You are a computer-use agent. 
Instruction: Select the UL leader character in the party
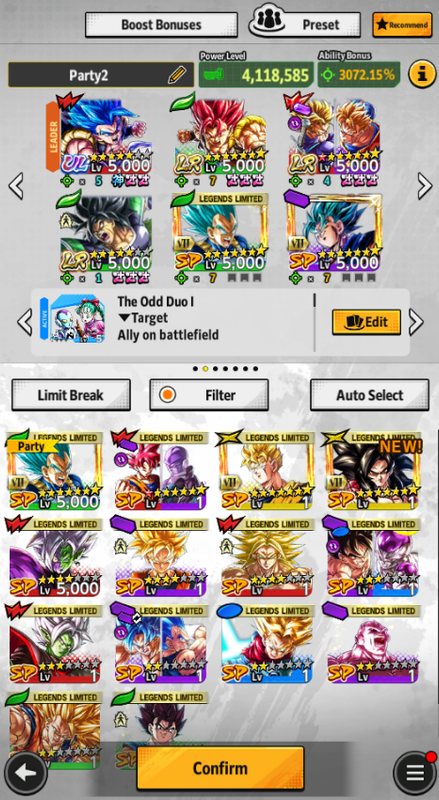point(105,136)
